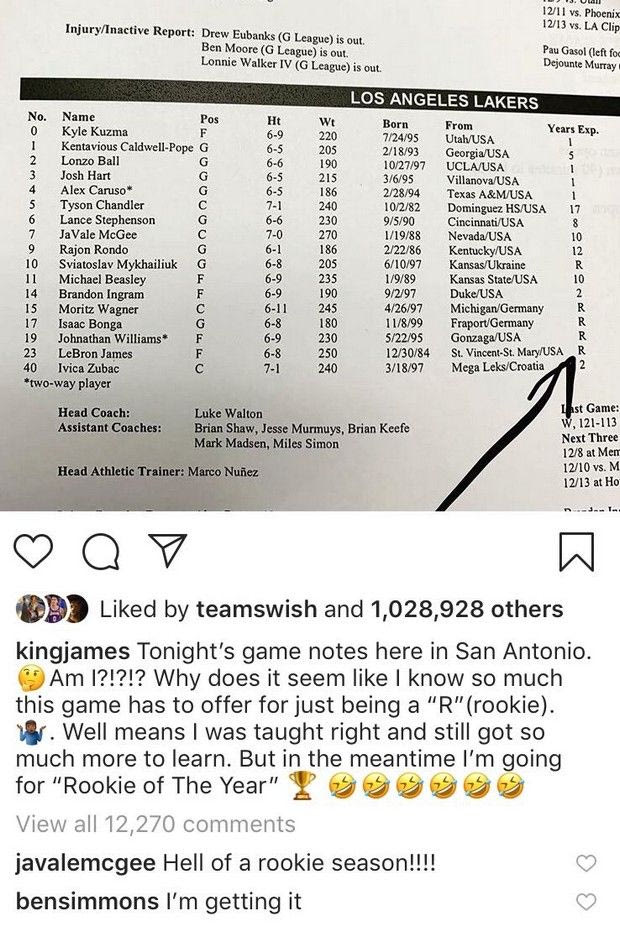620x927 pixels.
Task: Like the bensimmons comment
Action: 590,901
